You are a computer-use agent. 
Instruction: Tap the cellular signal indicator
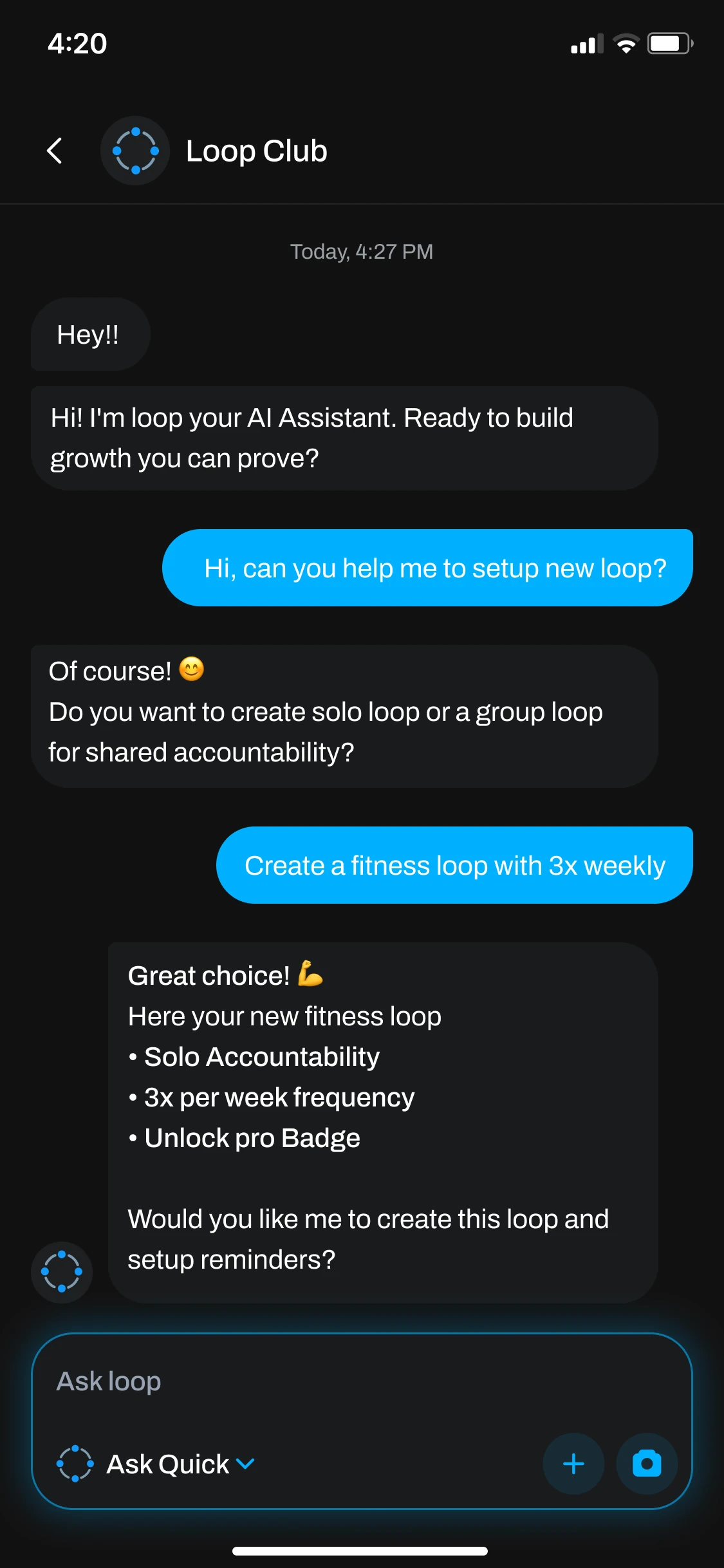click(586, 43)
